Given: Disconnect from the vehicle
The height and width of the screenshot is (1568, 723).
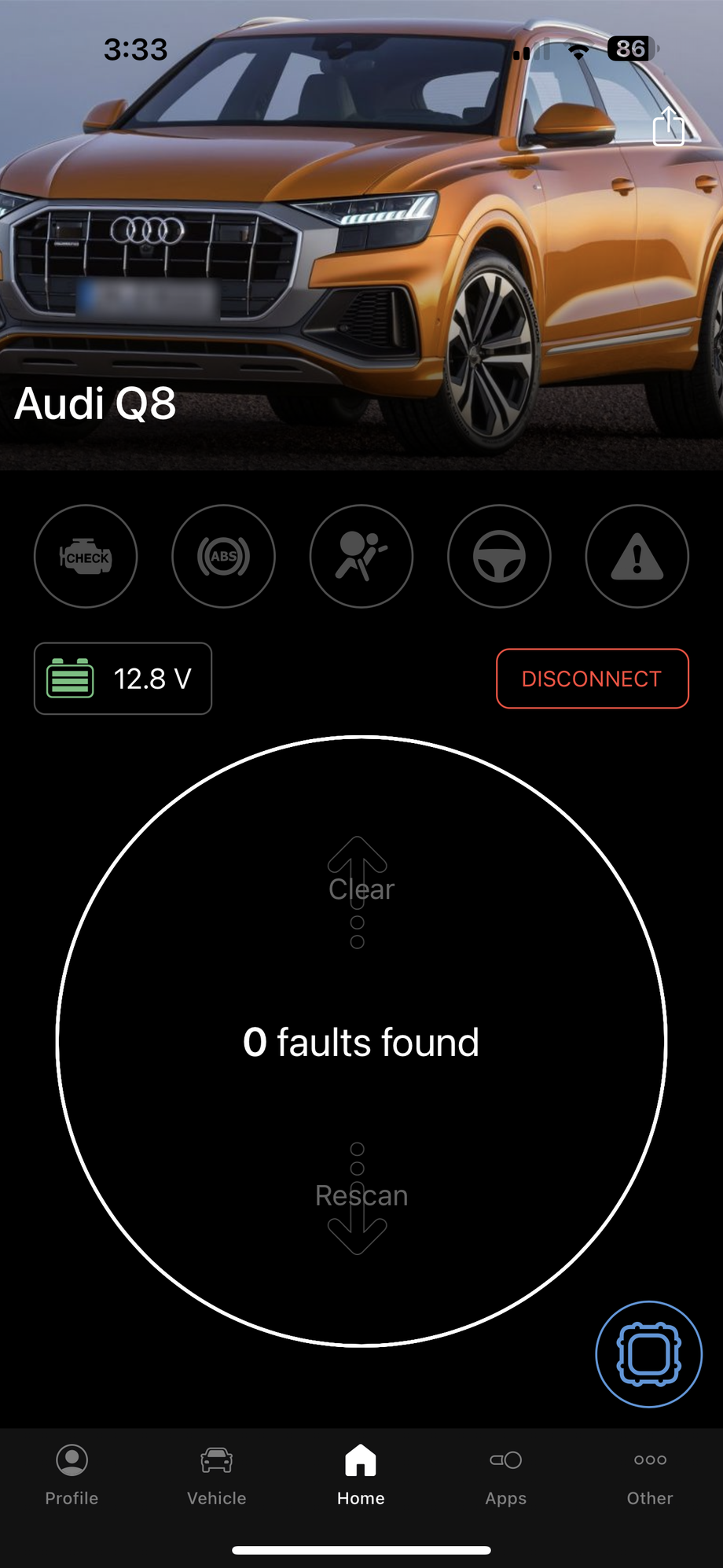Looking at the screenshot, I should [593, 679].
